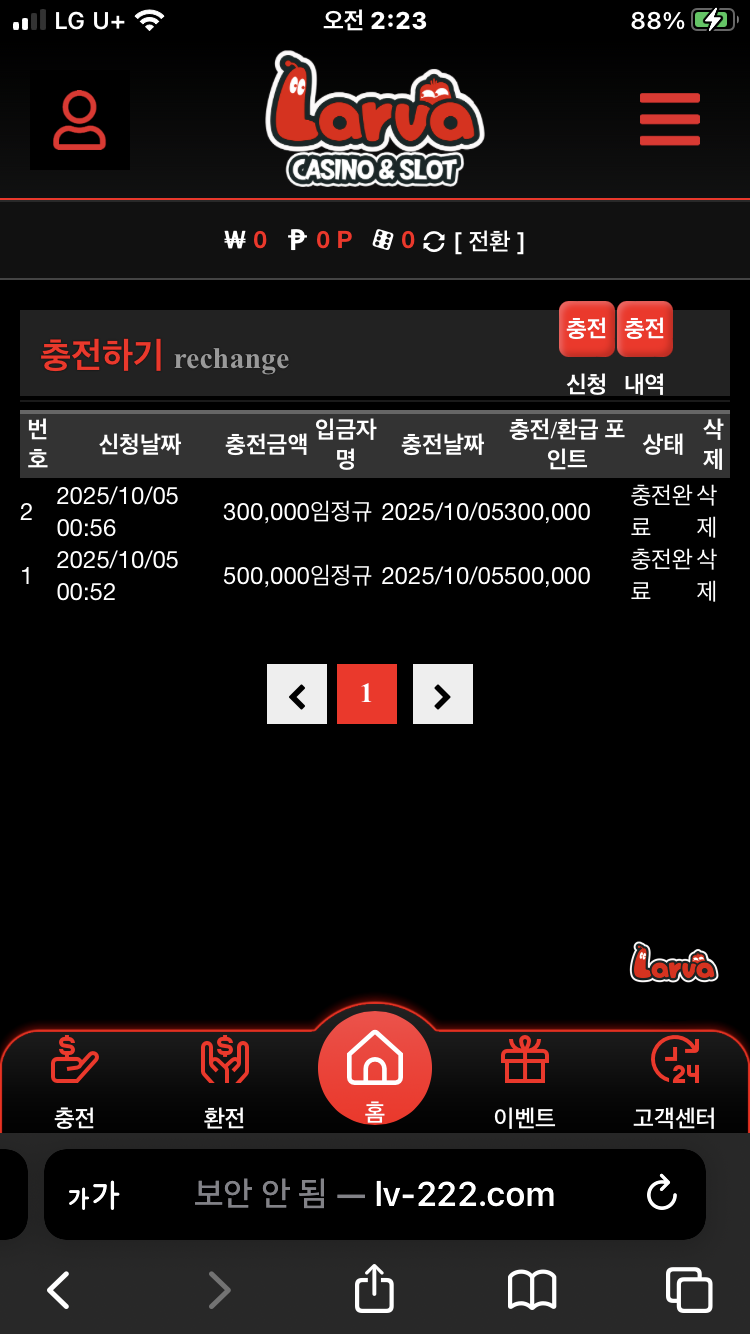Open 고객센터 customer support
Viewport: 750px width, 1334px height.
click(x=674, y=1082)
